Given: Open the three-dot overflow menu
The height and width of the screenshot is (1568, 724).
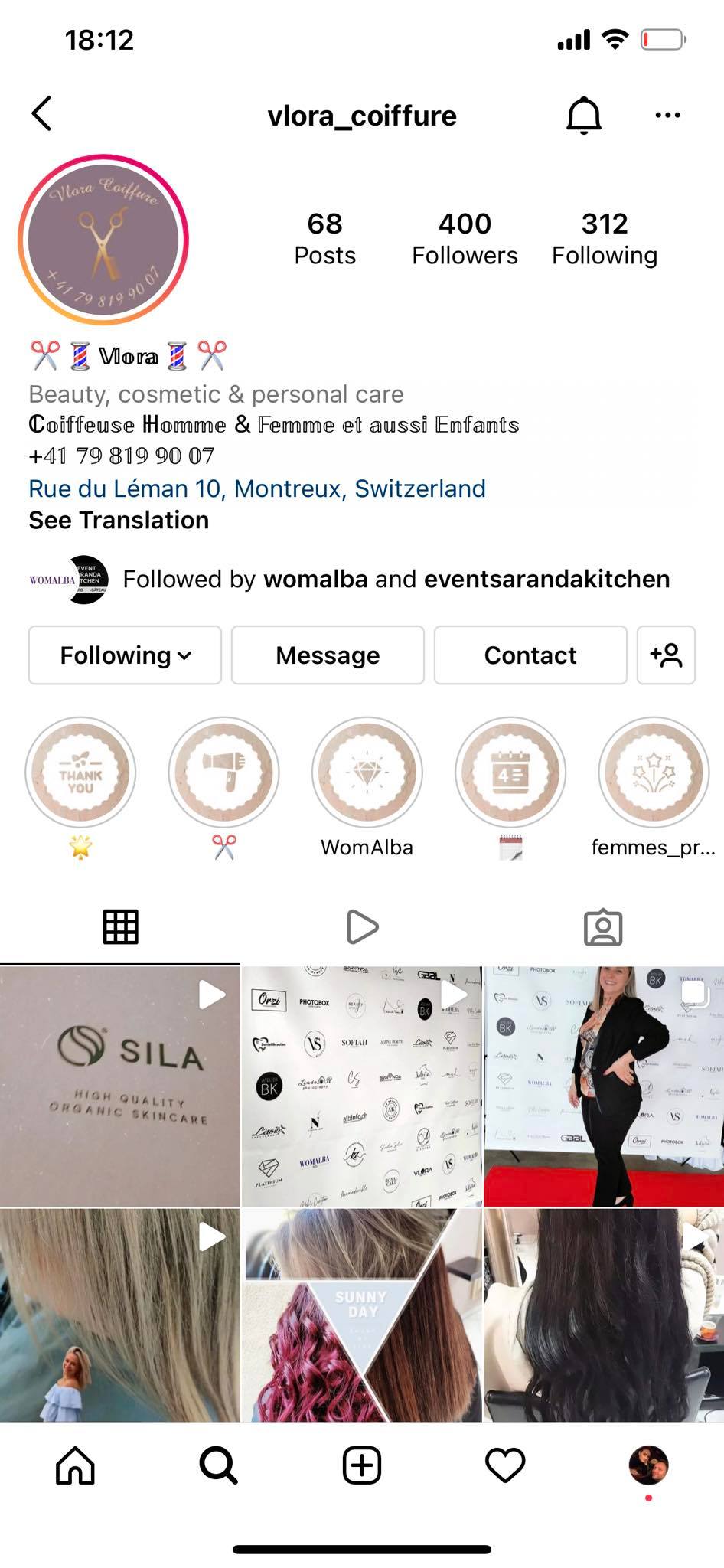Looking at the screenshot, I should (667, 116).
